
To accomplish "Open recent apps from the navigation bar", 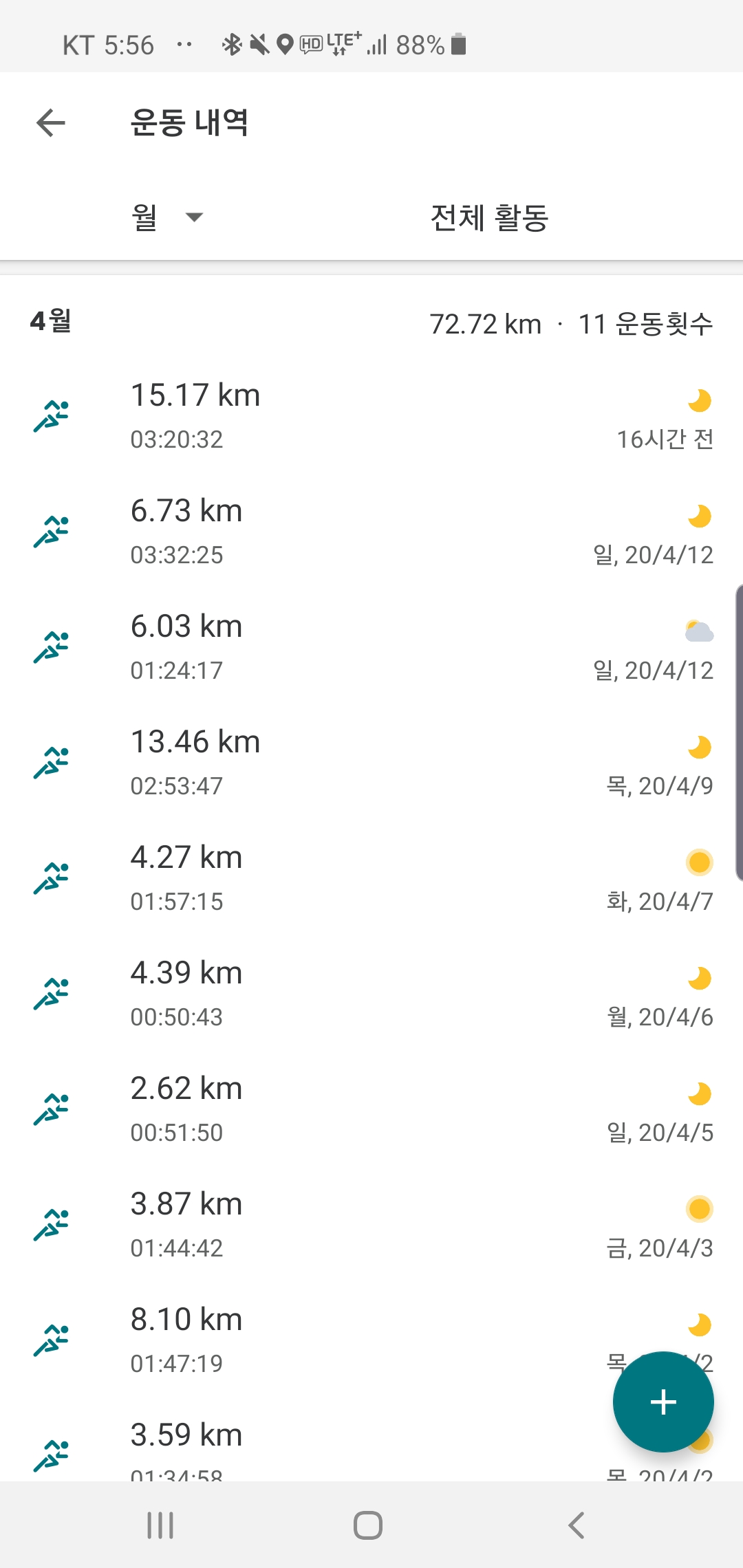I will (160, 1525).
